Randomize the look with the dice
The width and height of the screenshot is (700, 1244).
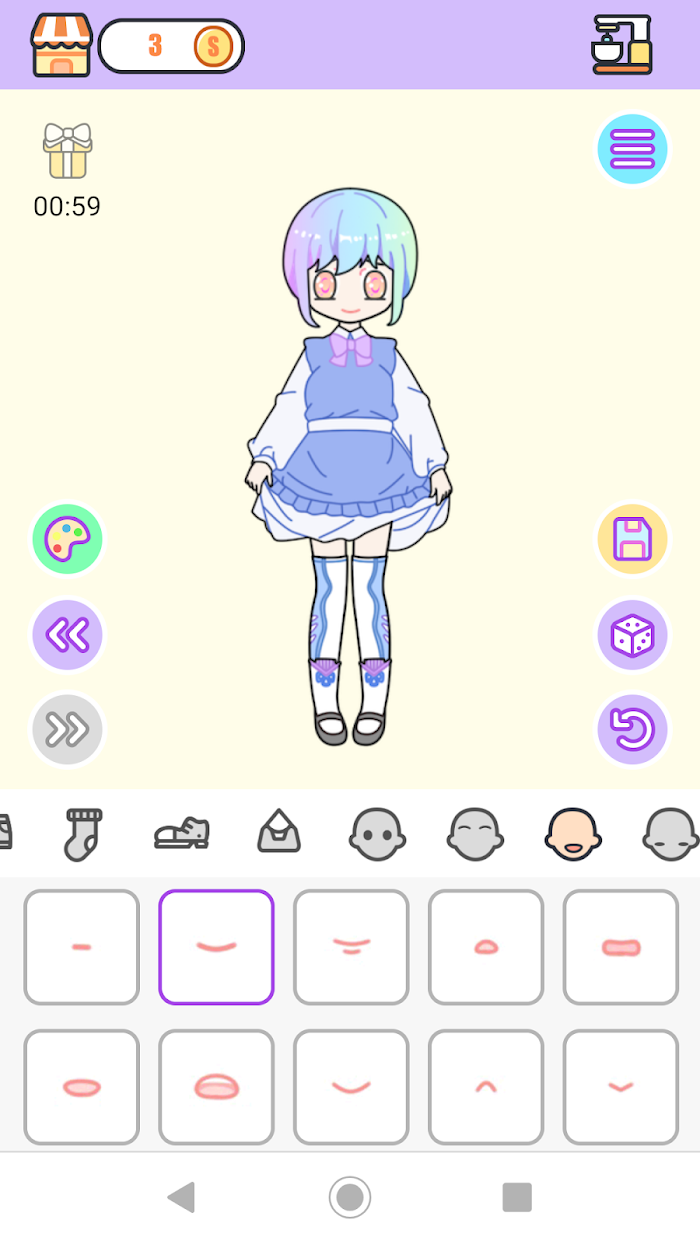(633, 635)
